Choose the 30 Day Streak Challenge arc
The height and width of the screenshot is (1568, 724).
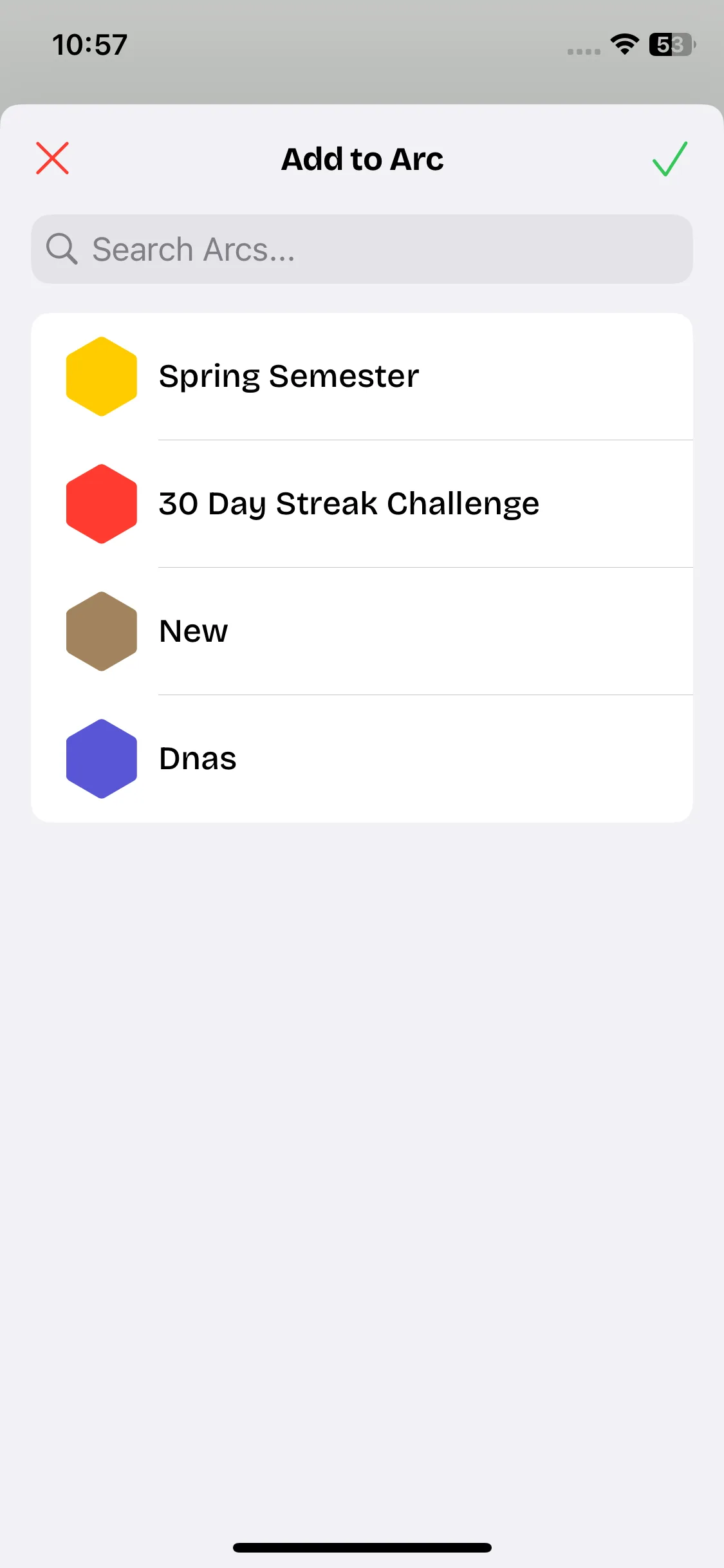(x=362, y=503)
